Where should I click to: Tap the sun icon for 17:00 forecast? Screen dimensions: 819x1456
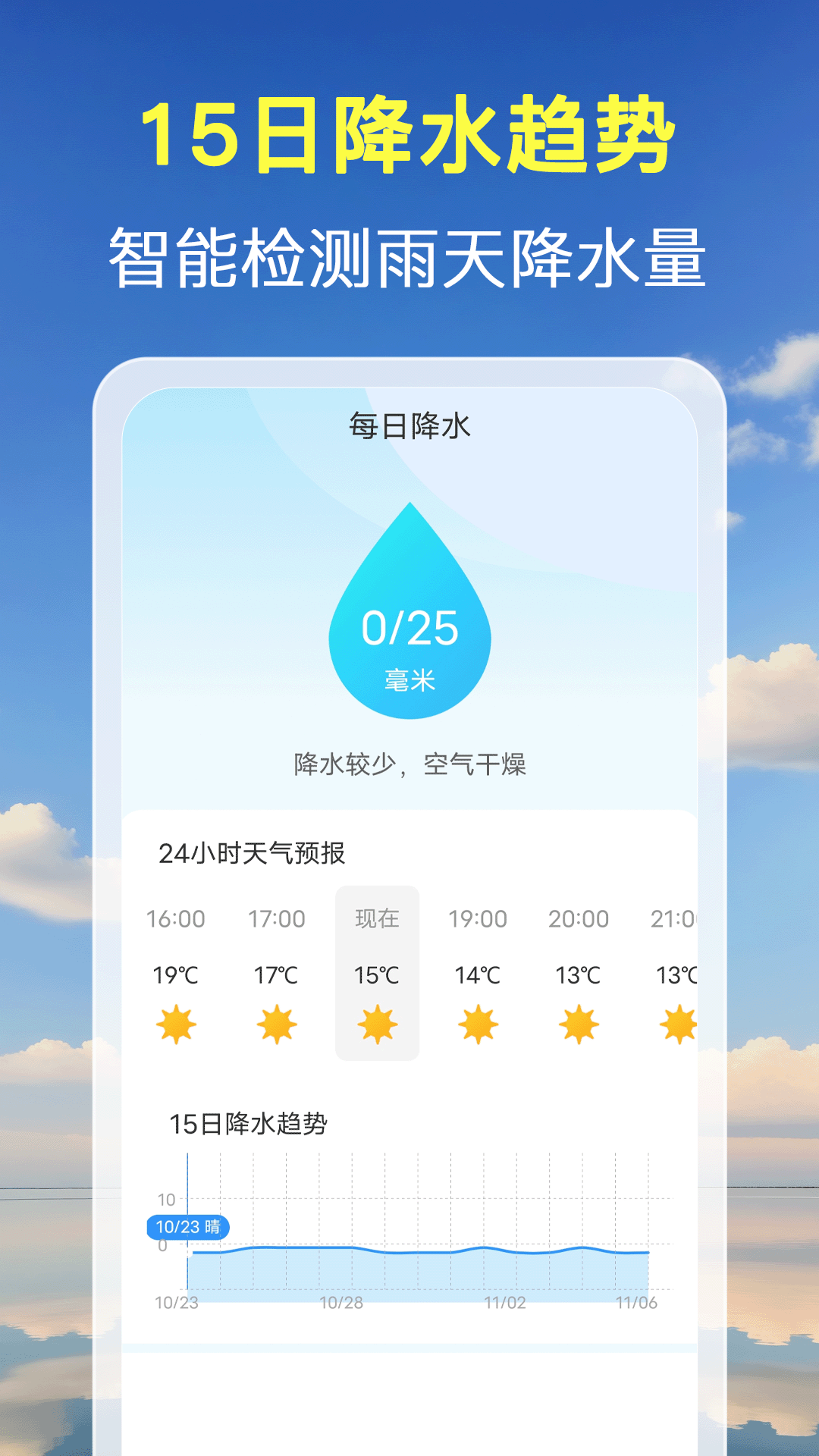[278, 1025]
